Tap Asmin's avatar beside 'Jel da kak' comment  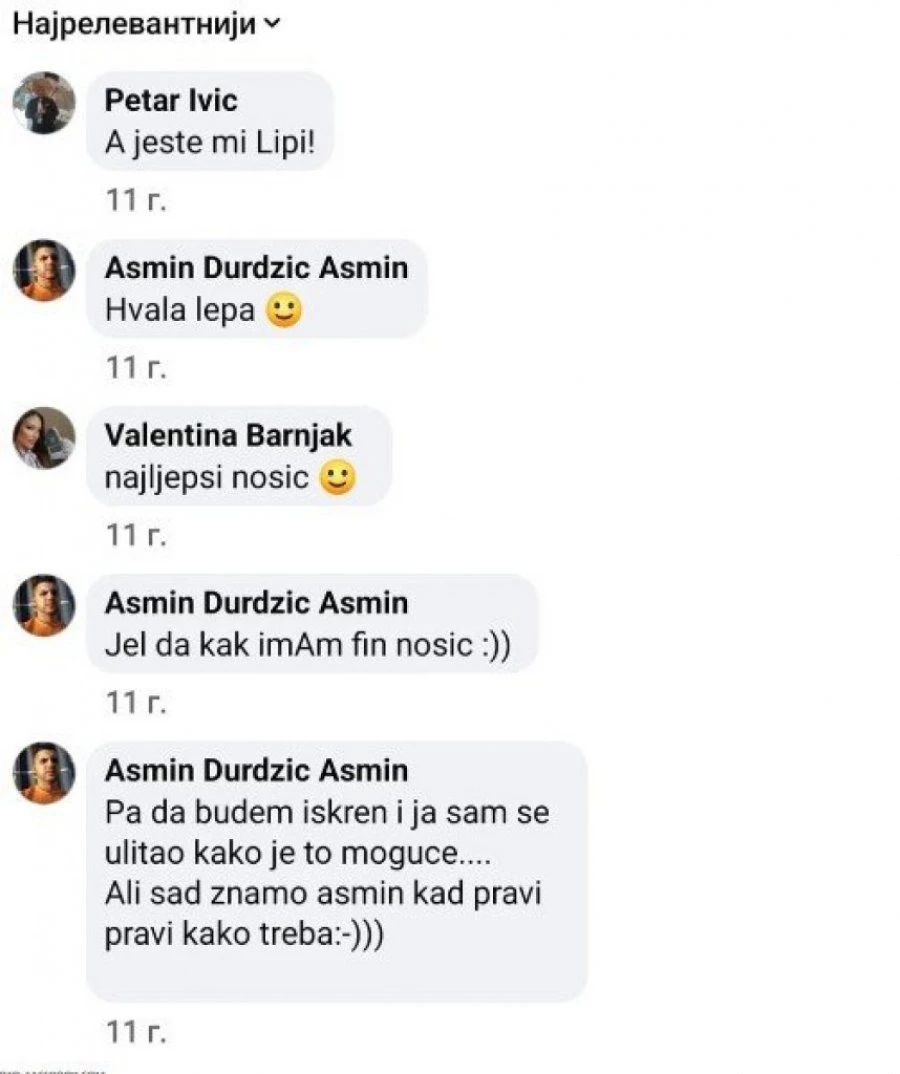coord(44,605)
